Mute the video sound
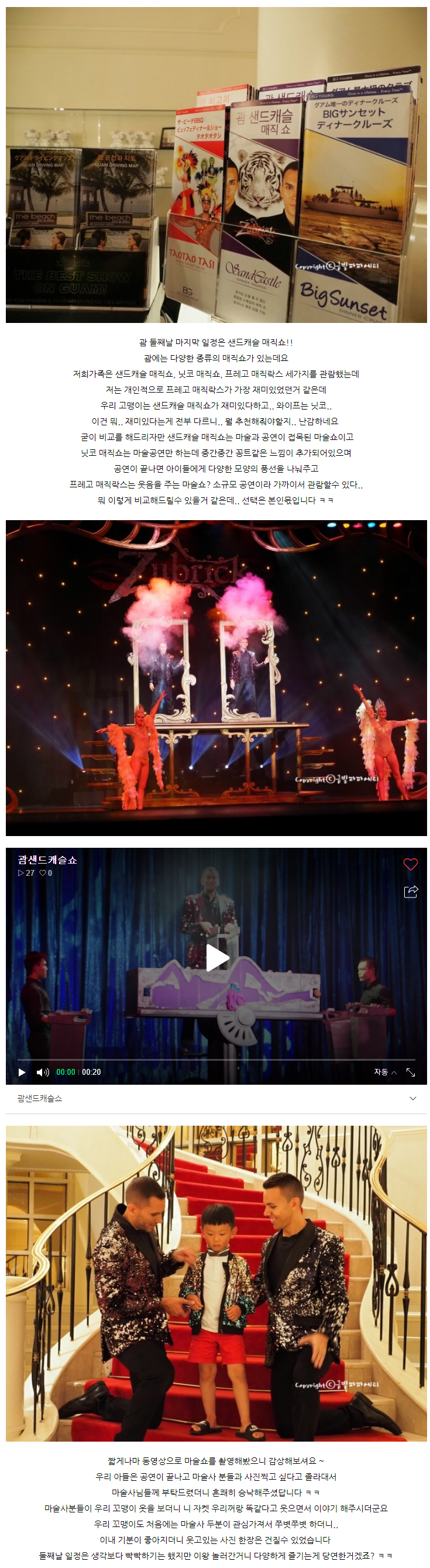This screenshot has width=430, height=1568. [42, 1072]
